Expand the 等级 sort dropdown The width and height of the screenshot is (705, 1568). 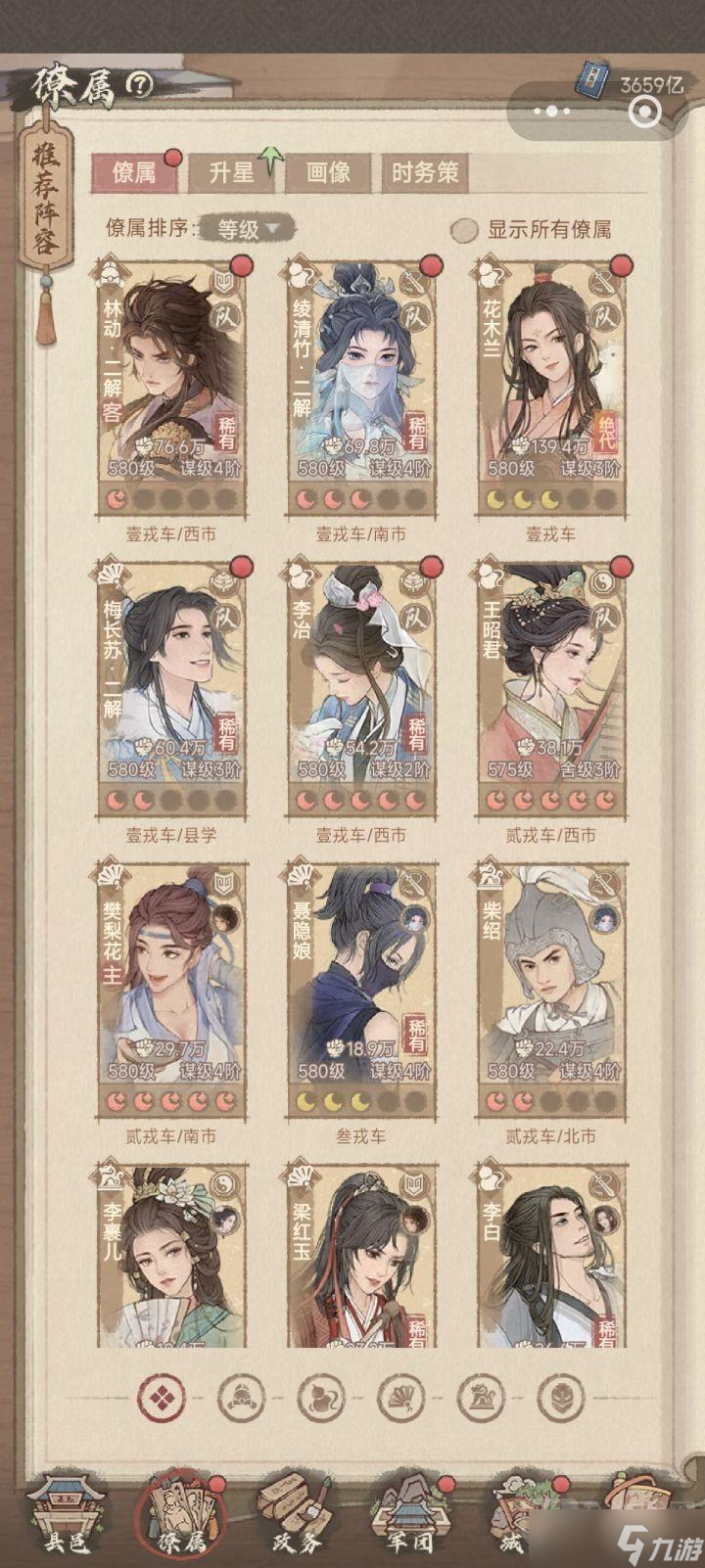click(x=246, y=229)
